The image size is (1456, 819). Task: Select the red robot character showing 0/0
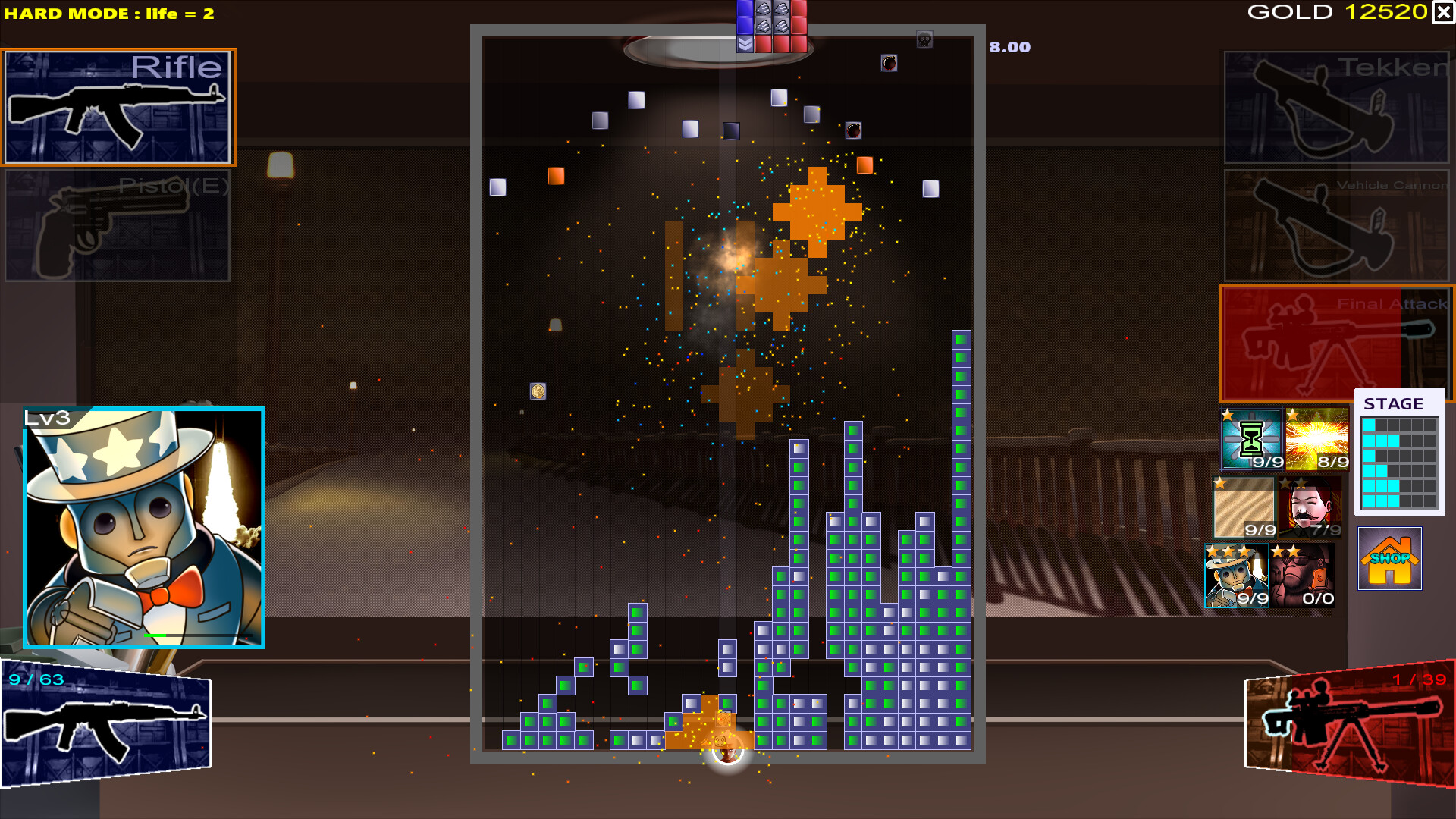tap(1303, 575)
